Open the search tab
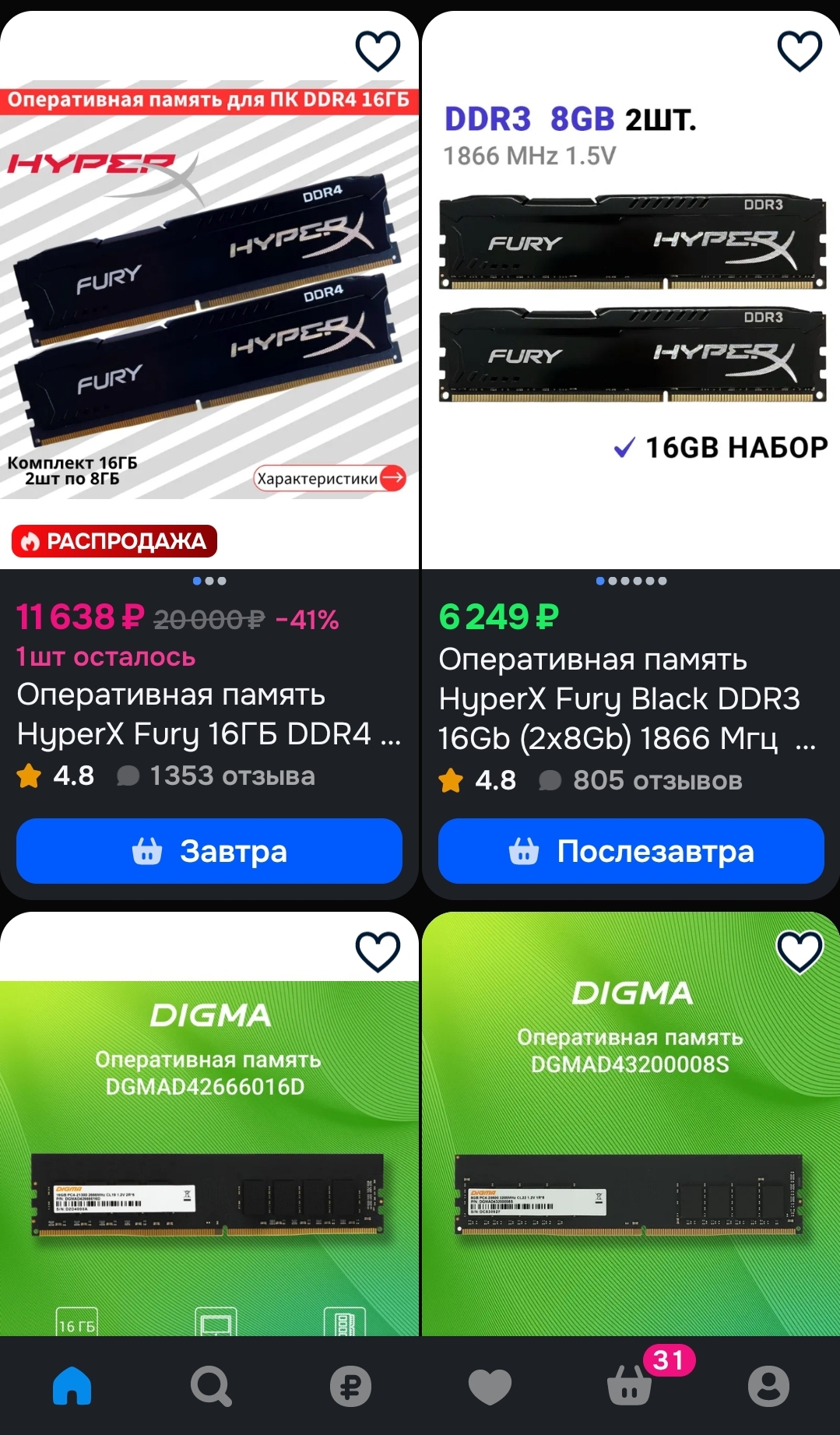This screenshot has height=1435, width=840. 211,1386
